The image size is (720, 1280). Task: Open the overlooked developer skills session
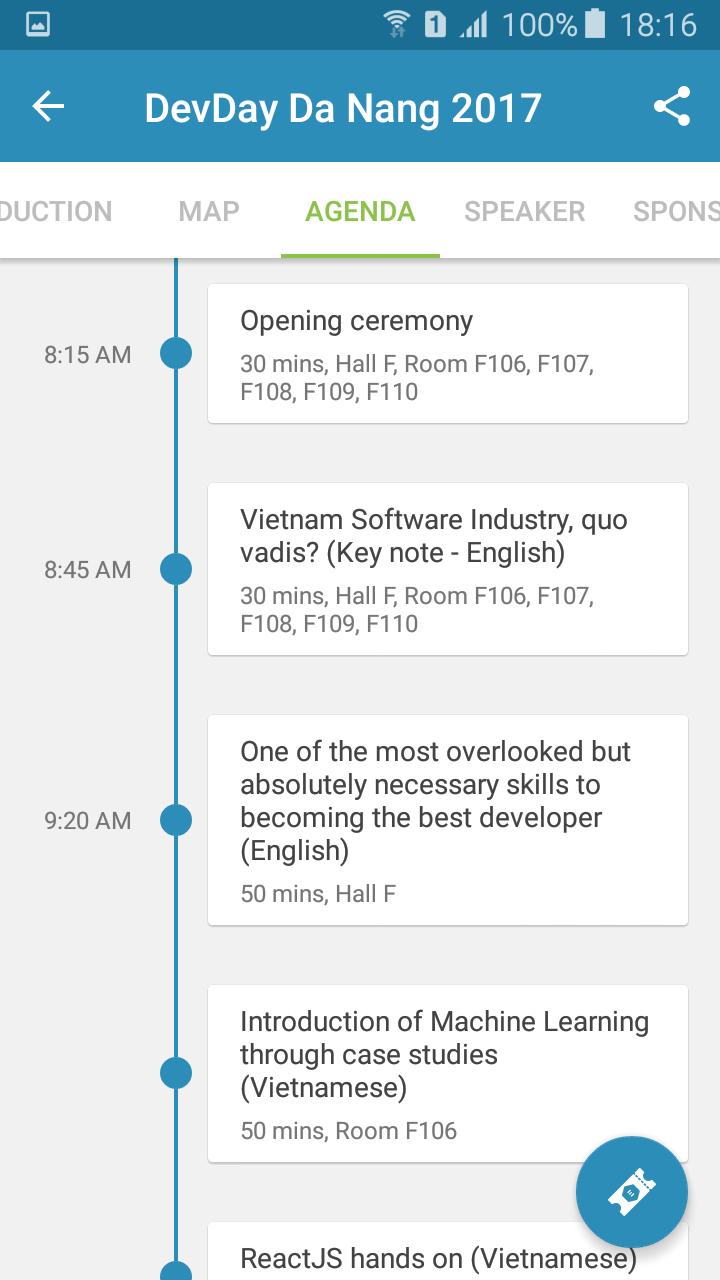coord(447,820)
